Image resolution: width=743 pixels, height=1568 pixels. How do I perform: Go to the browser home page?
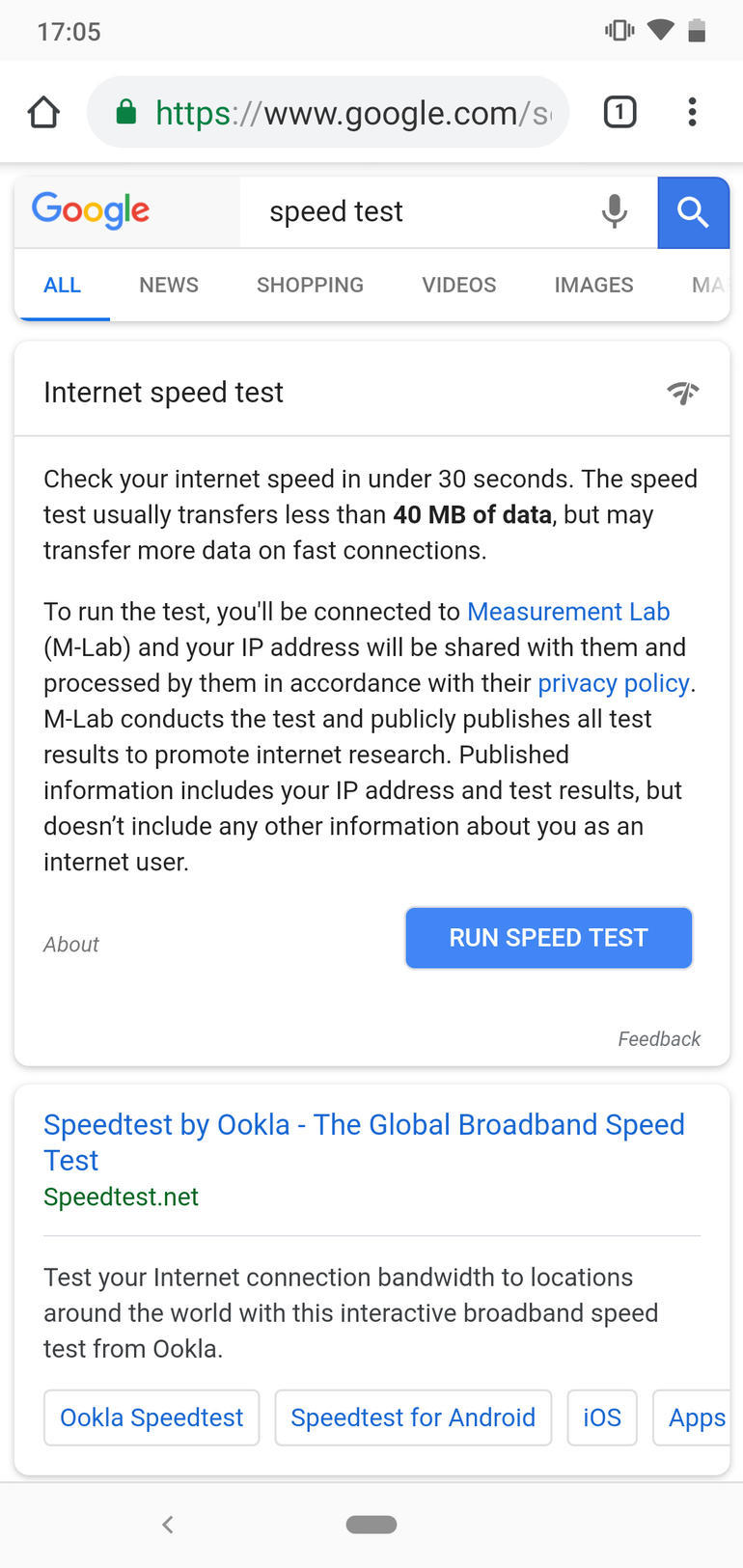(x=43, y=113)
